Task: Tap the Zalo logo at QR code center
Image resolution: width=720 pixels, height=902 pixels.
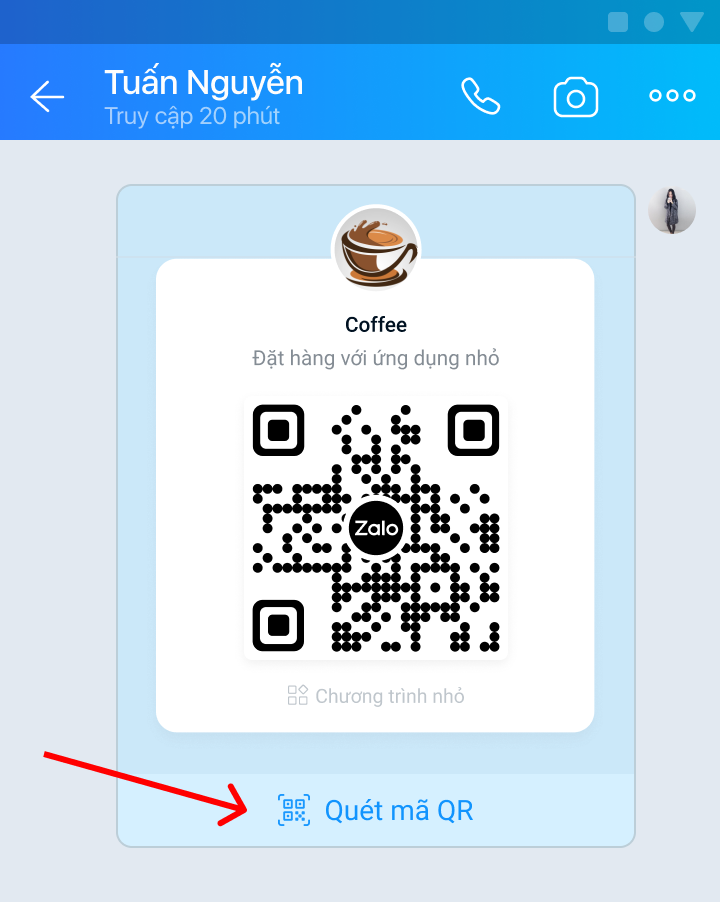Action: coord(374,528)
